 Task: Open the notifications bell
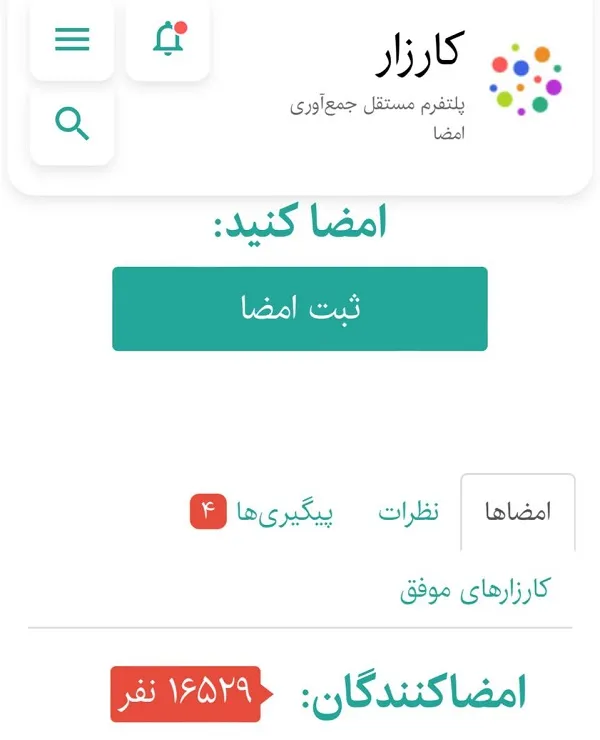point(167,40)
